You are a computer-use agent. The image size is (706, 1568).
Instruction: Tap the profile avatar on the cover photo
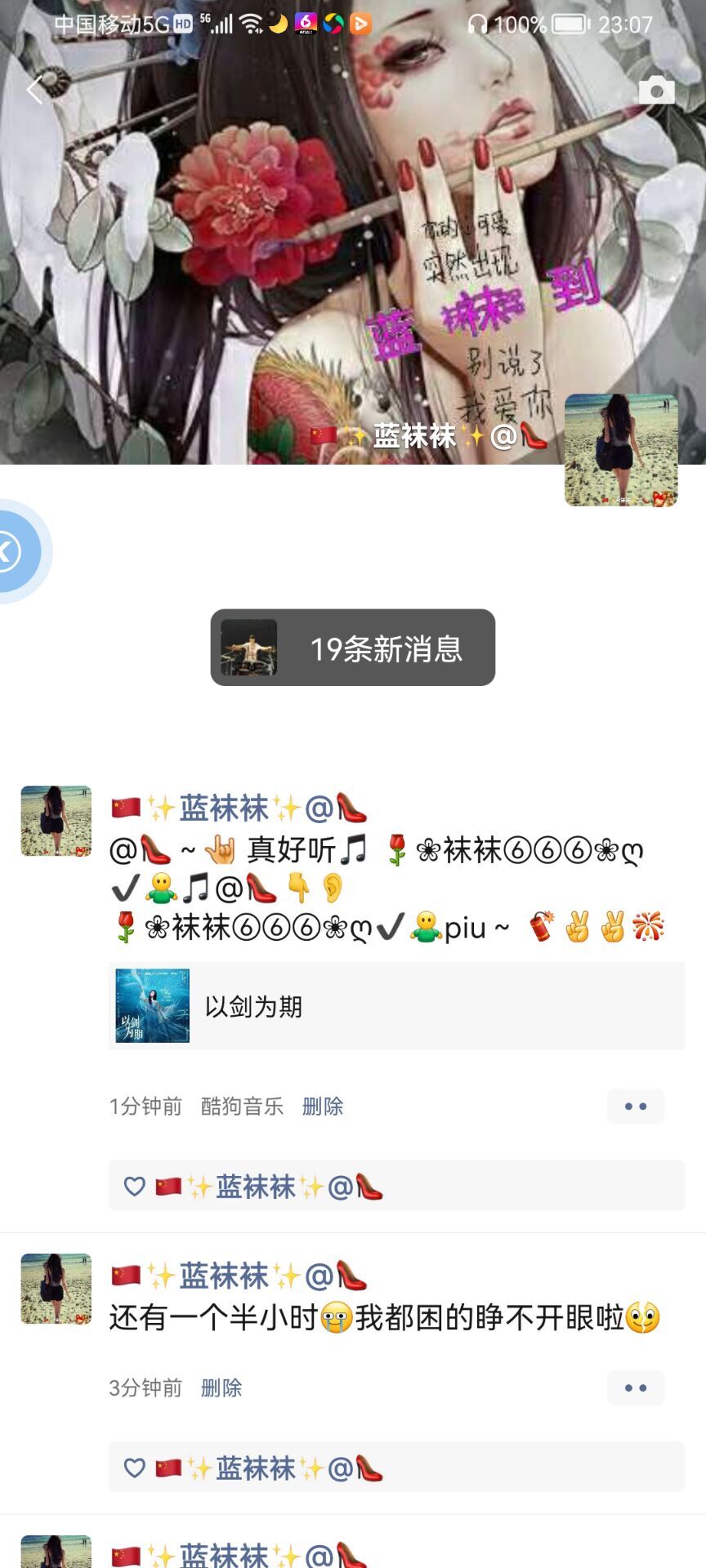pos(621,450)
